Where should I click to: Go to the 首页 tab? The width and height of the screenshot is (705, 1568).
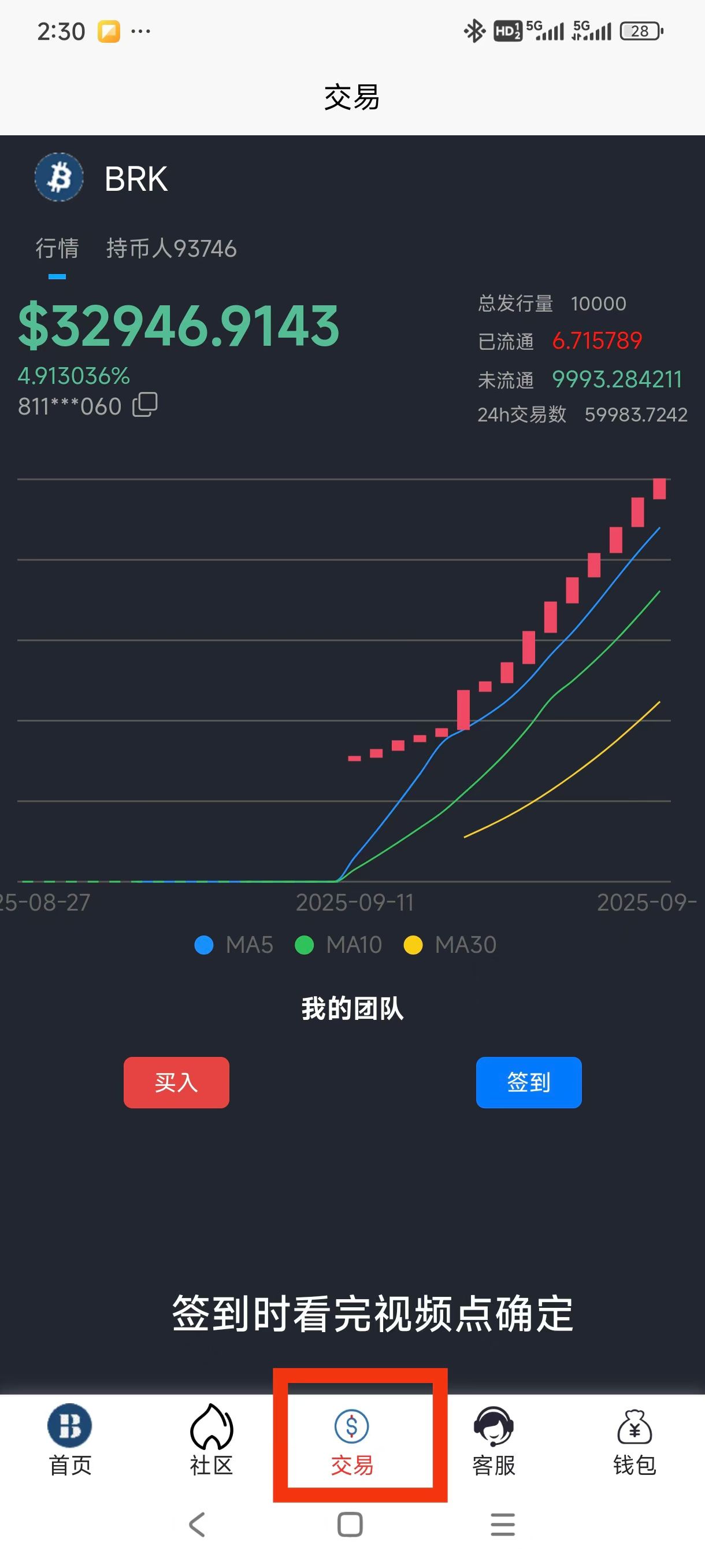[70, 1440]
